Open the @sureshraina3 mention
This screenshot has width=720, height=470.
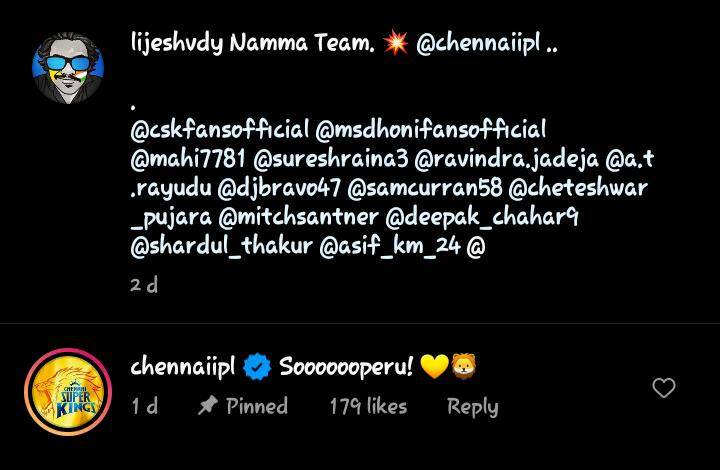click(x=329, y=158)
